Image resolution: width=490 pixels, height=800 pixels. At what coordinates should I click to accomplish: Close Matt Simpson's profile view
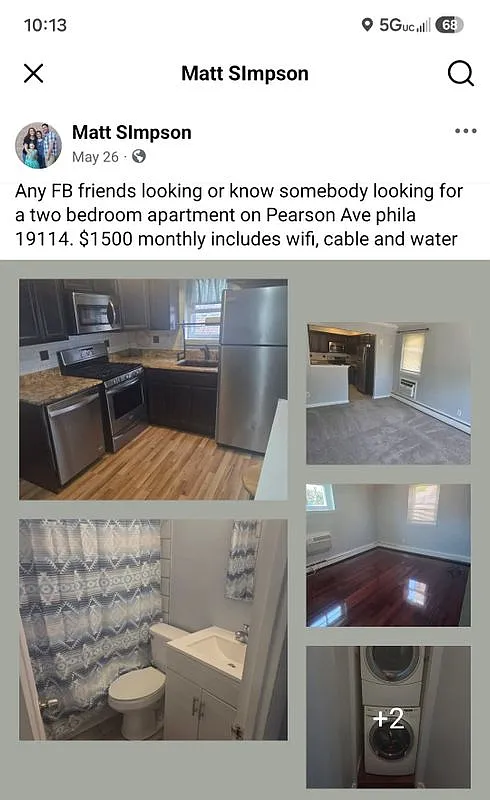(34, 73)
